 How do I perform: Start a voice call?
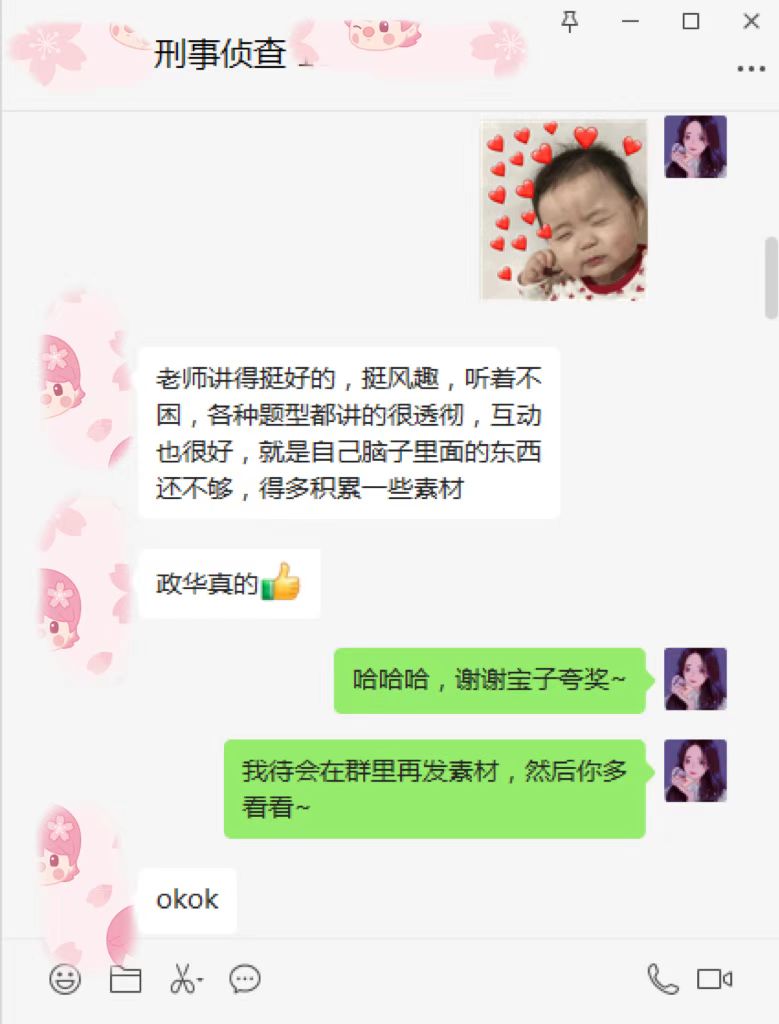662,979
